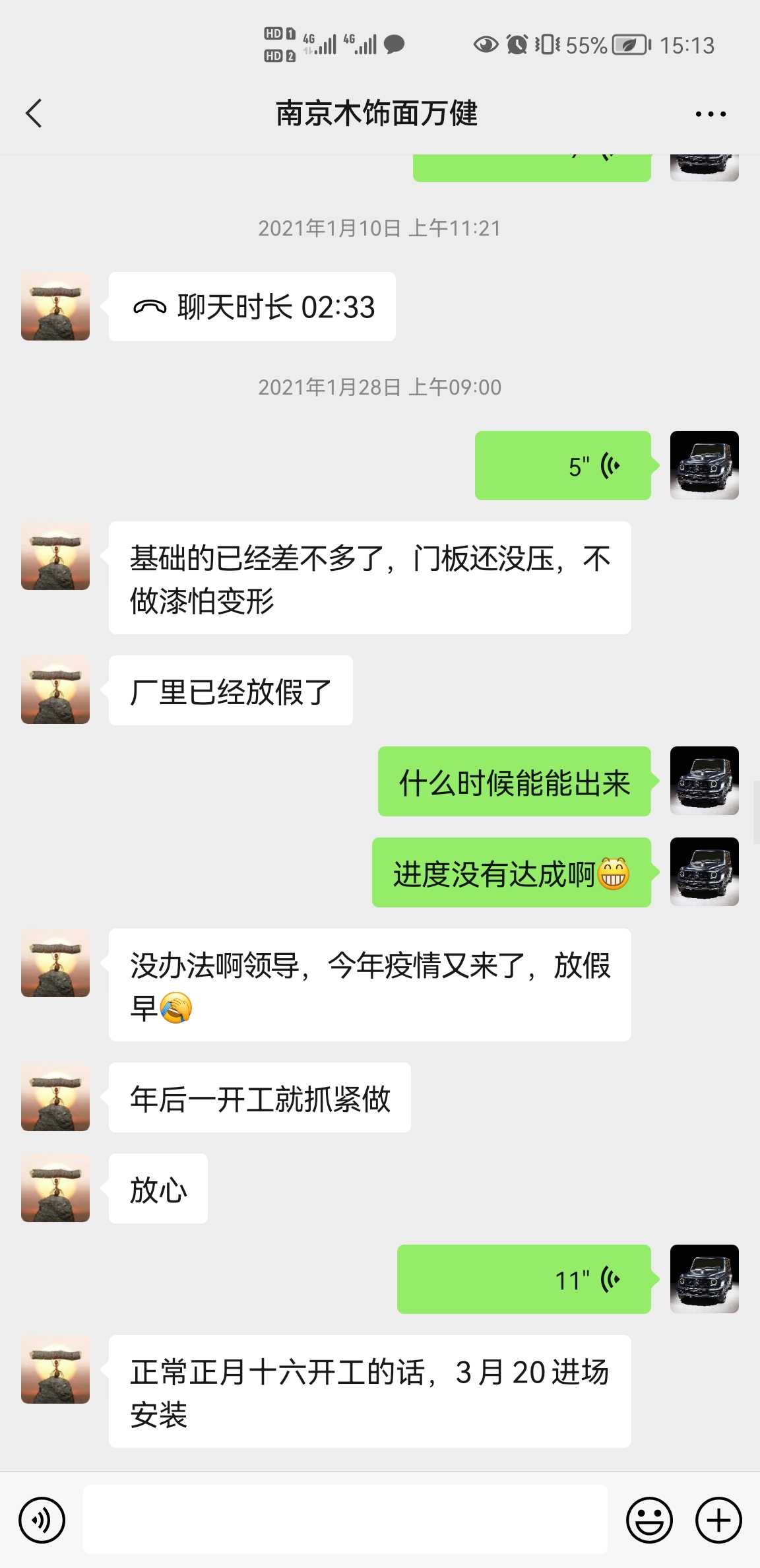
Task: Play the 5-second voice message
Action: 563,466
